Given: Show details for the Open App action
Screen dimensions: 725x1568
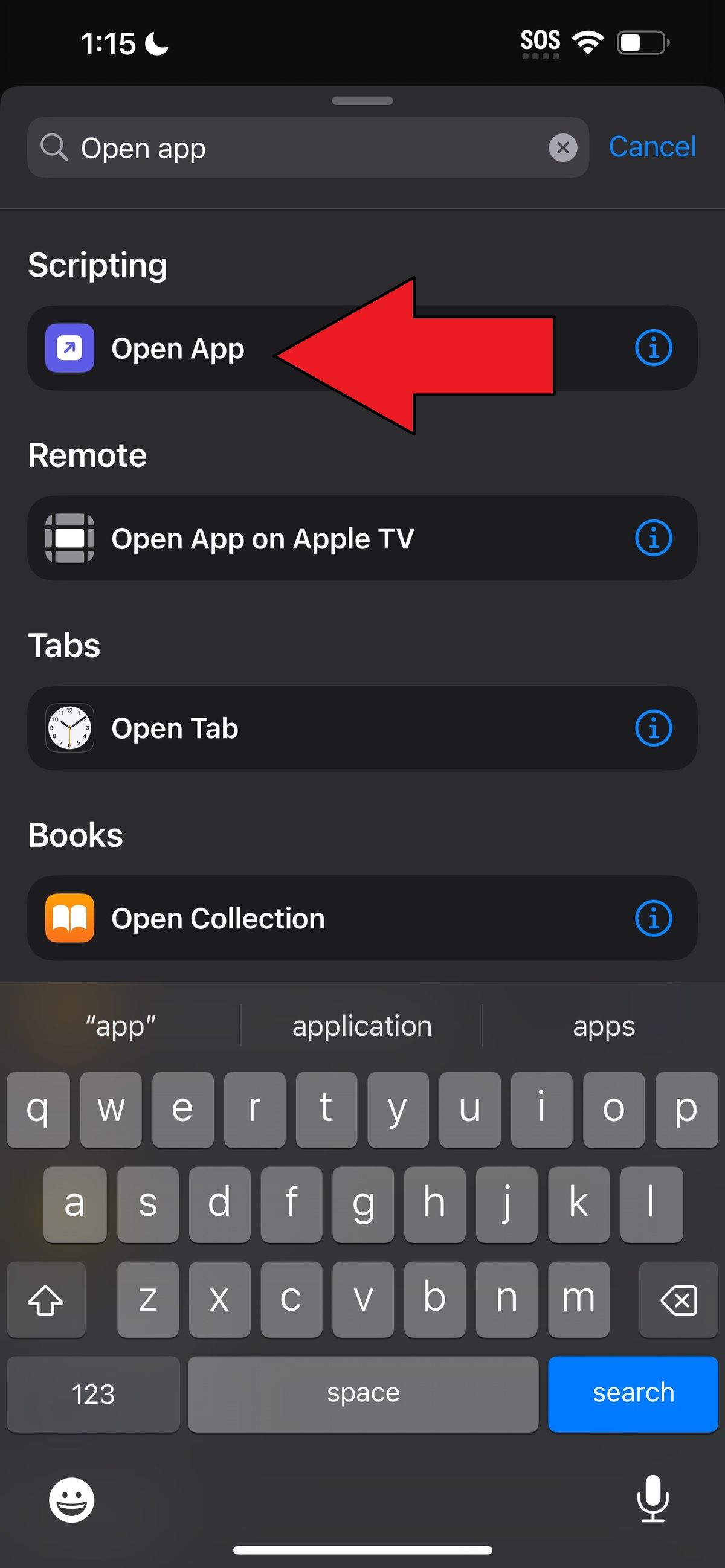Looking at the screenshot, I should pos(653,348).
